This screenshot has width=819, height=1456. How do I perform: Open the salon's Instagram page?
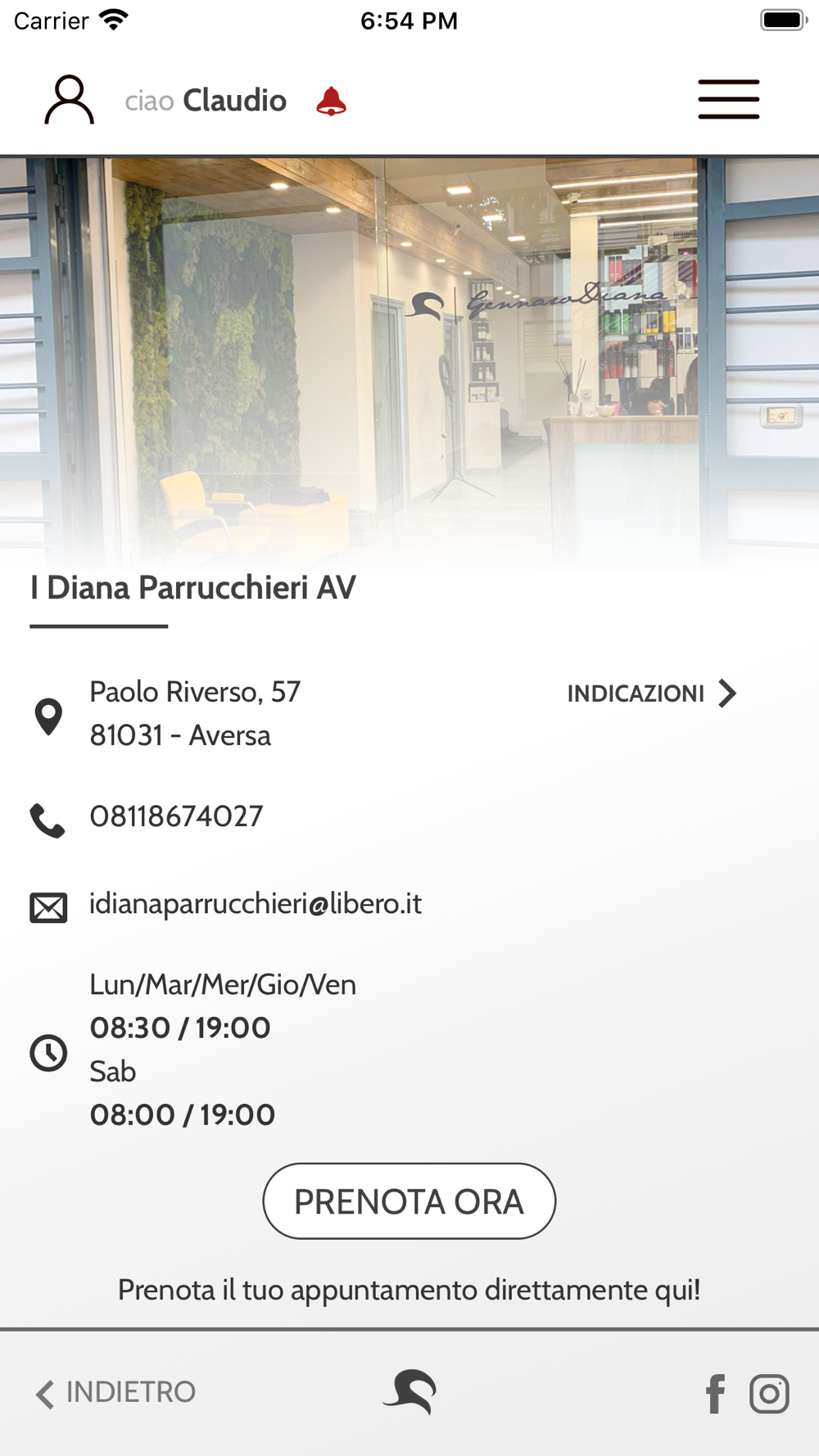tap(769, 1393)
